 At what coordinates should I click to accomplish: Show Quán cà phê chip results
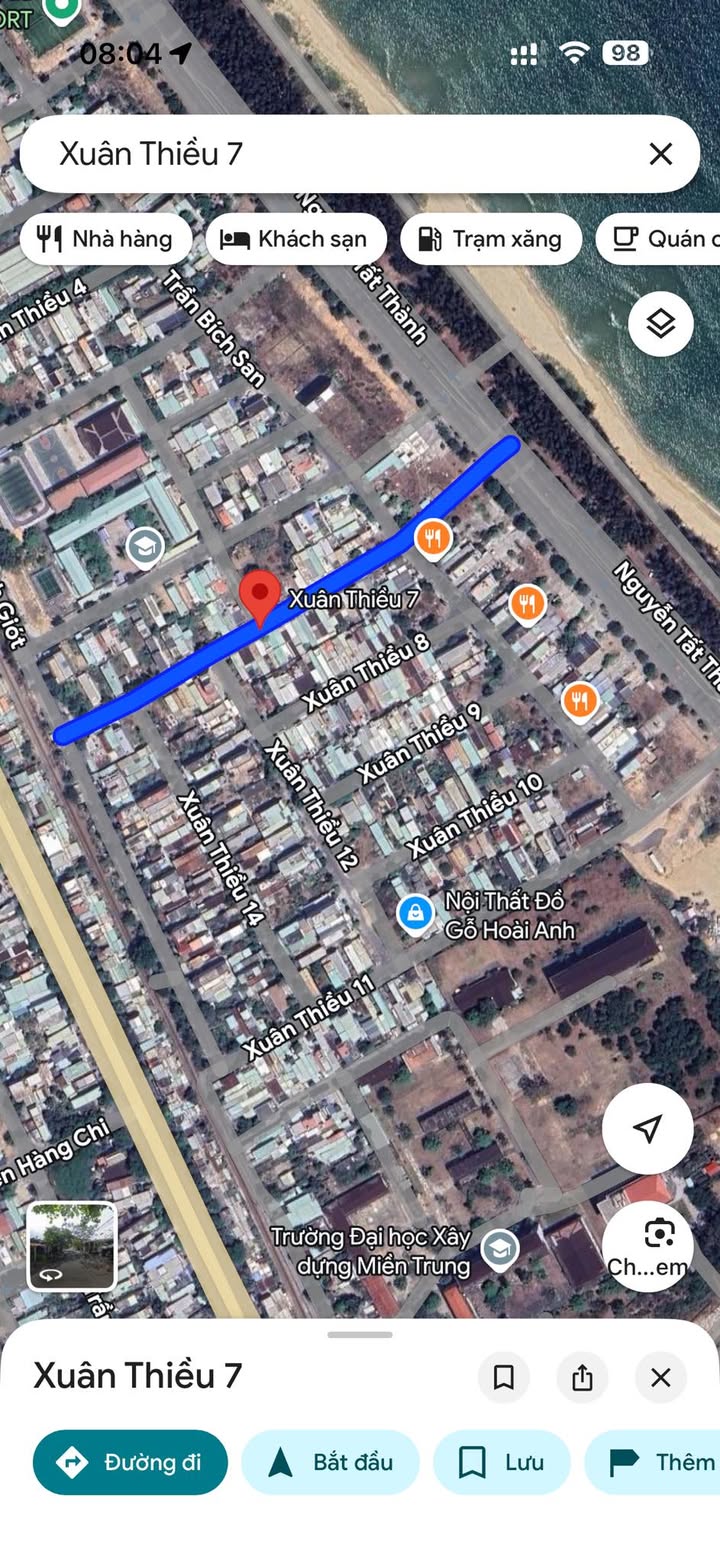(660, 239)
